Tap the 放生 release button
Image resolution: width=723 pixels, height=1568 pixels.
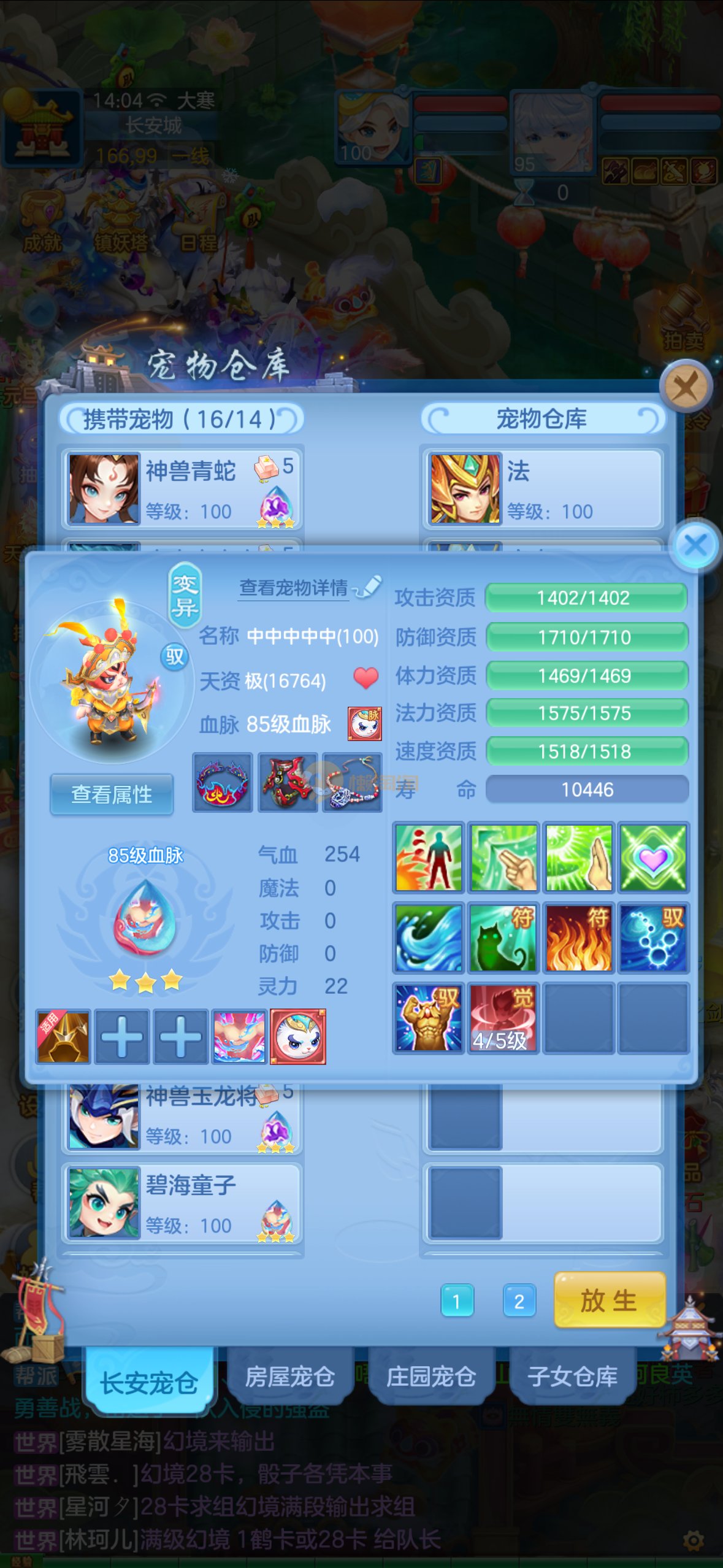click(609, 1300)
